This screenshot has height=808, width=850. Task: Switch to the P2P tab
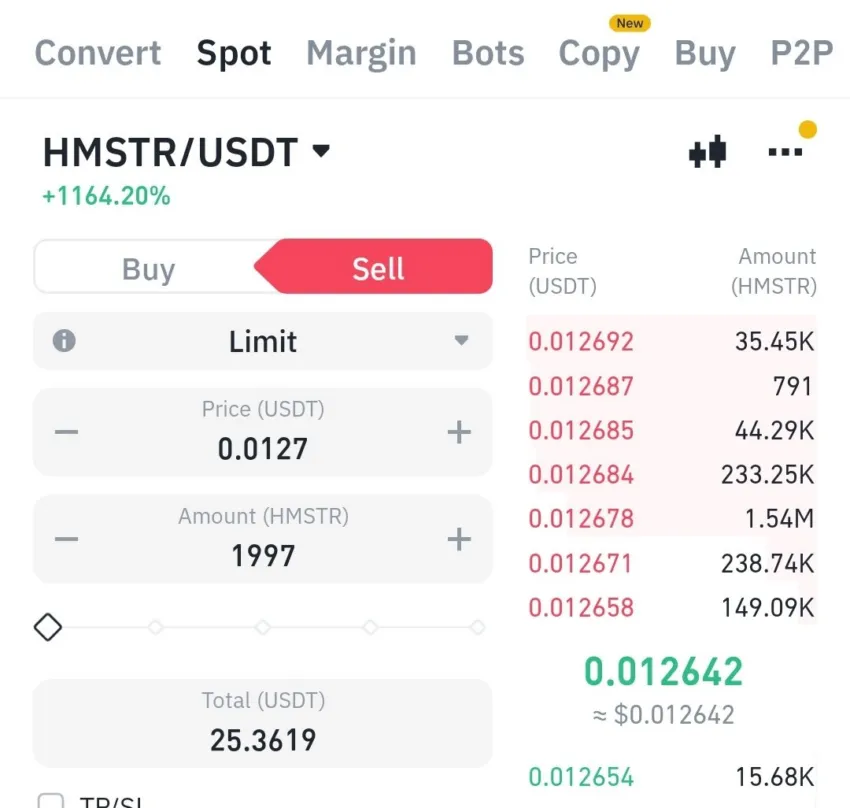pos(801,53)
